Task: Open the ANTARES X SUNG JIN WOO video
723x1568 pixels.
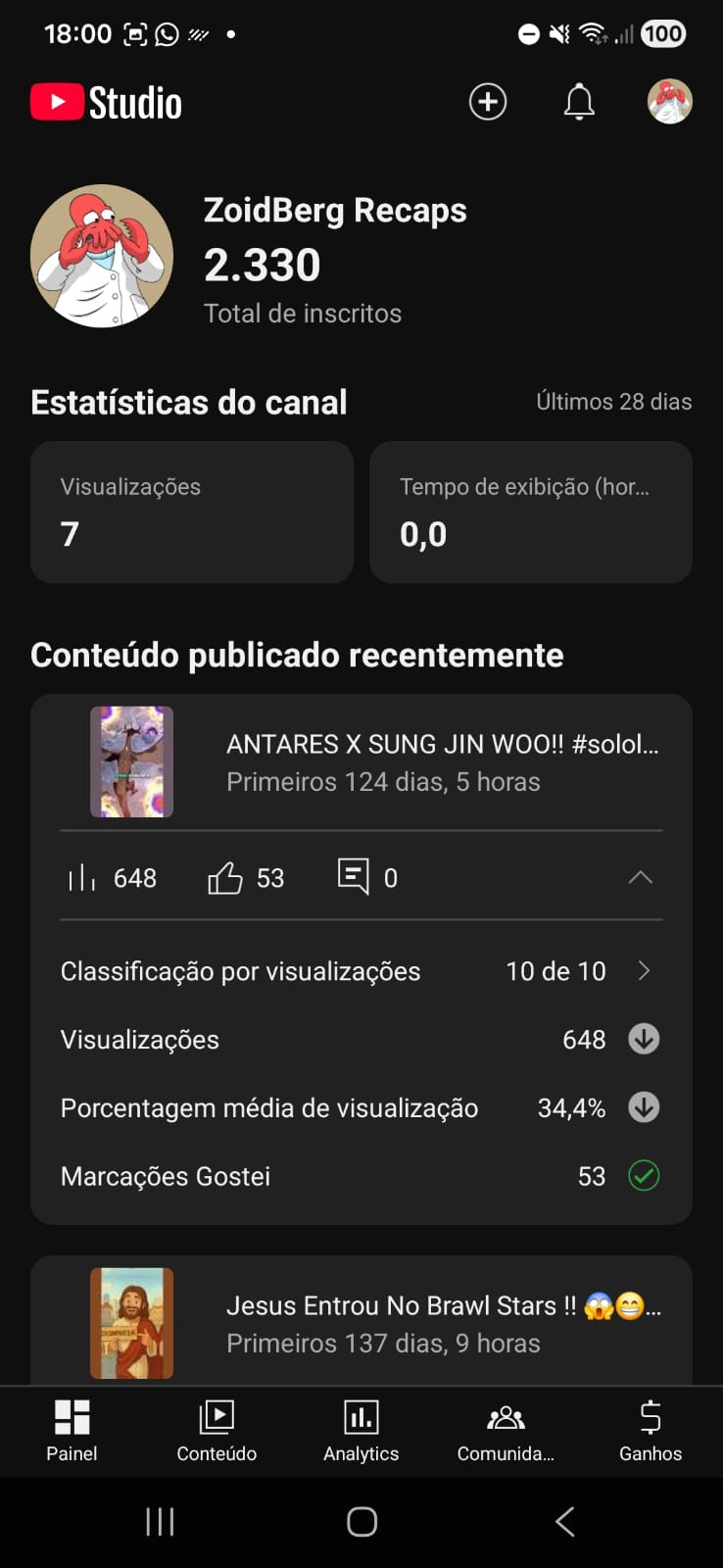Action: [441, 761]
